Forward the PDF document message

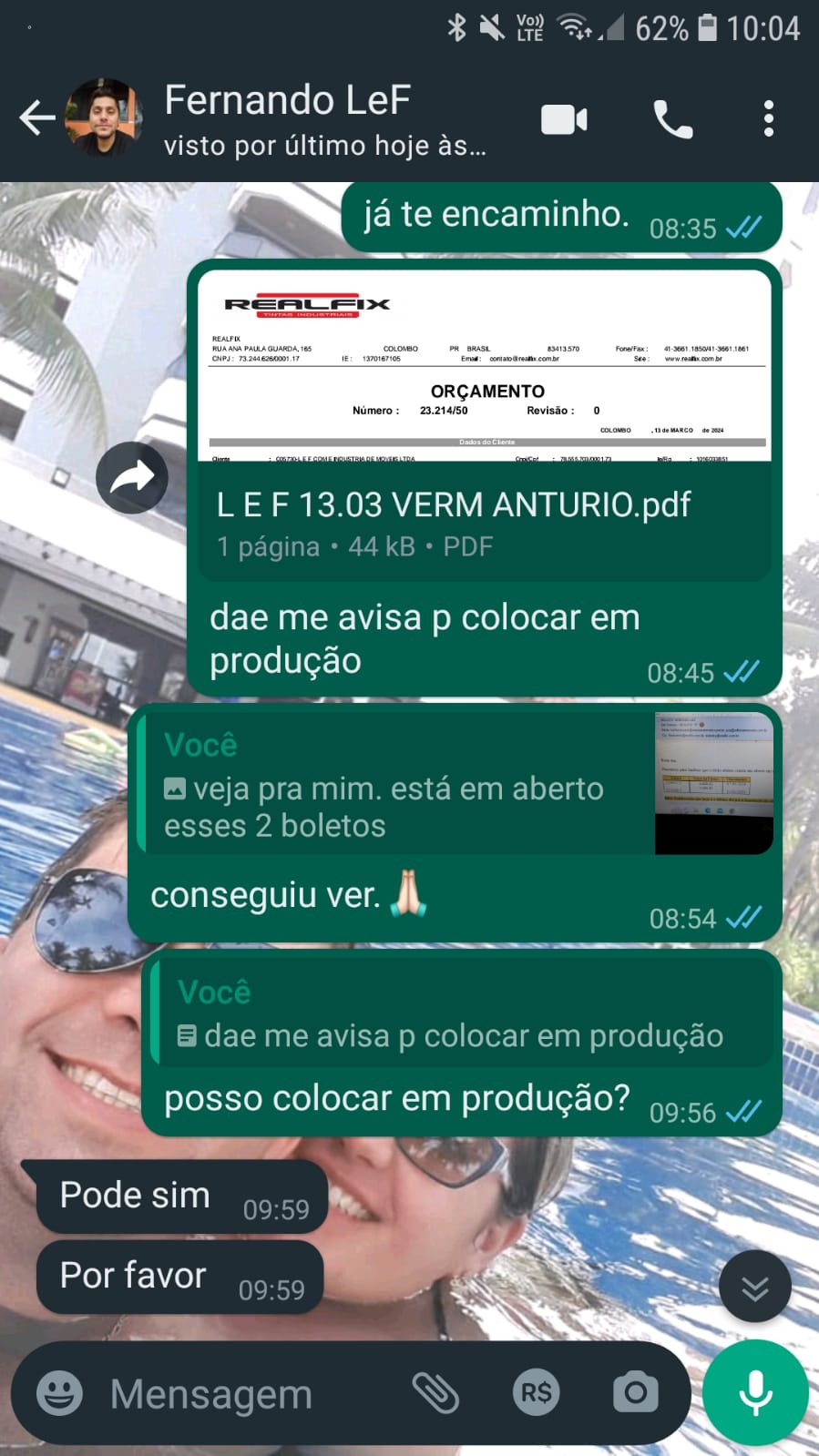[x=132, y=477]
